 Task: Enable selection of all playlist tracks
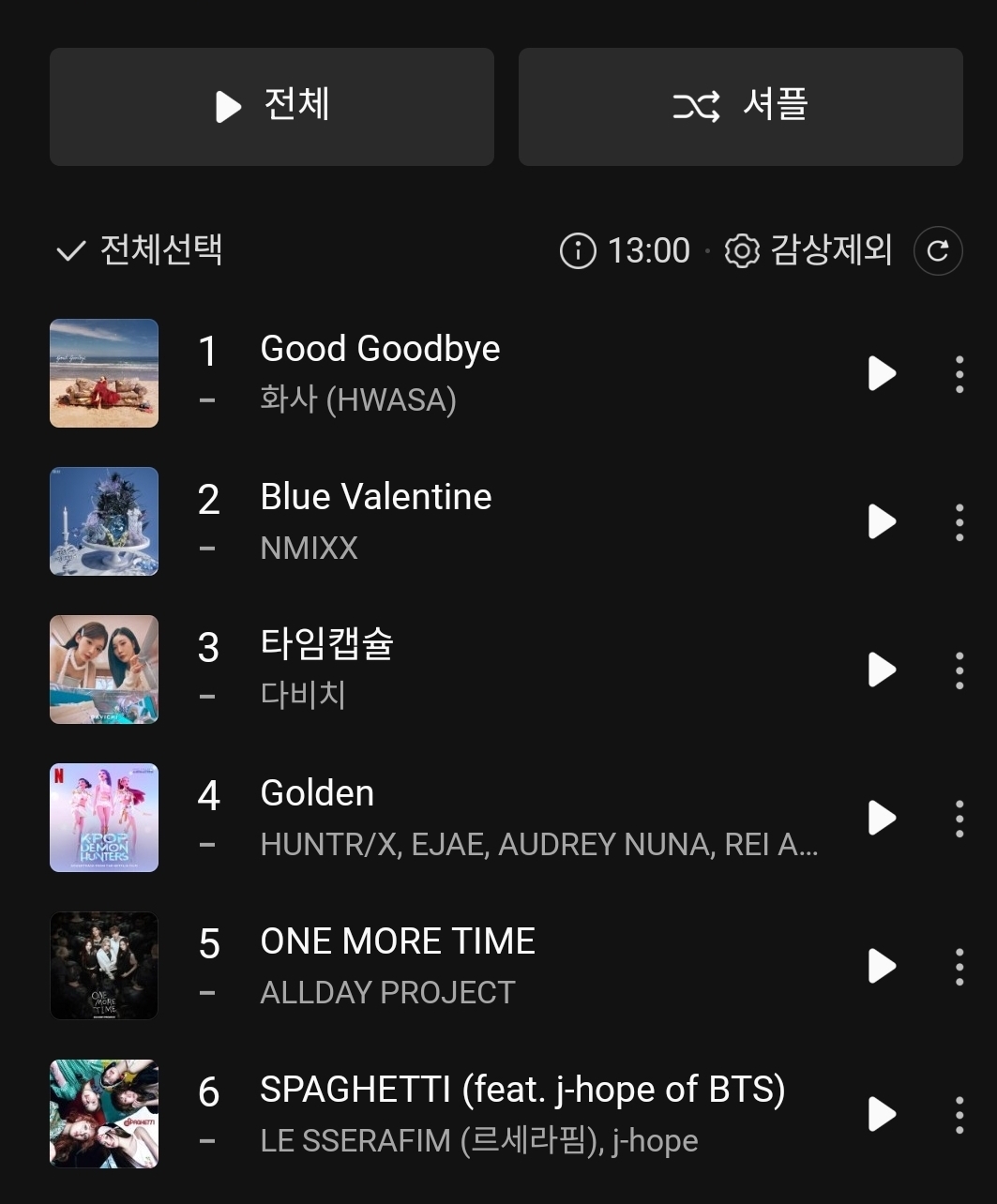[140, 250]
